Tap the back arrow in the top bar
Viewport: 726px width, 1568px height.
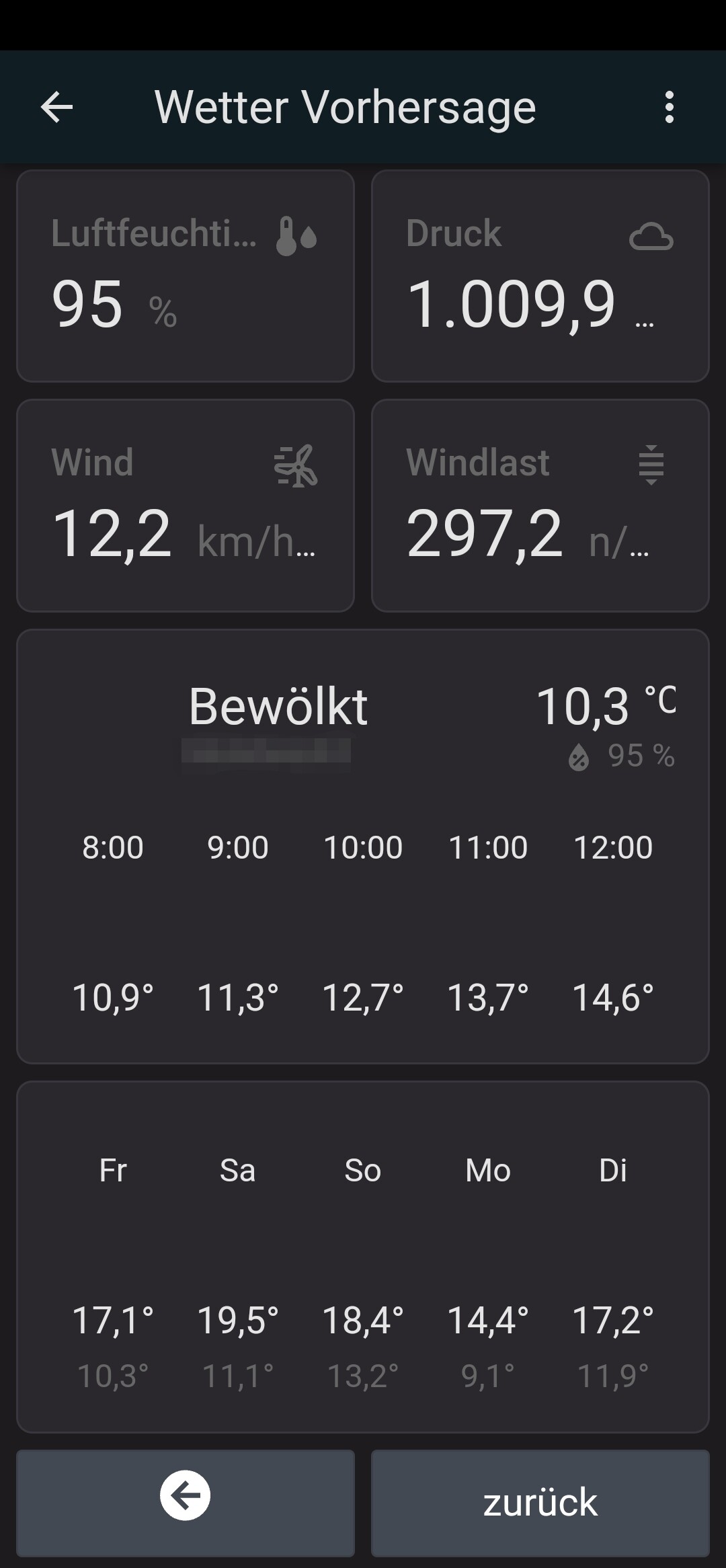pyautogui.click(x=56, y=108)
